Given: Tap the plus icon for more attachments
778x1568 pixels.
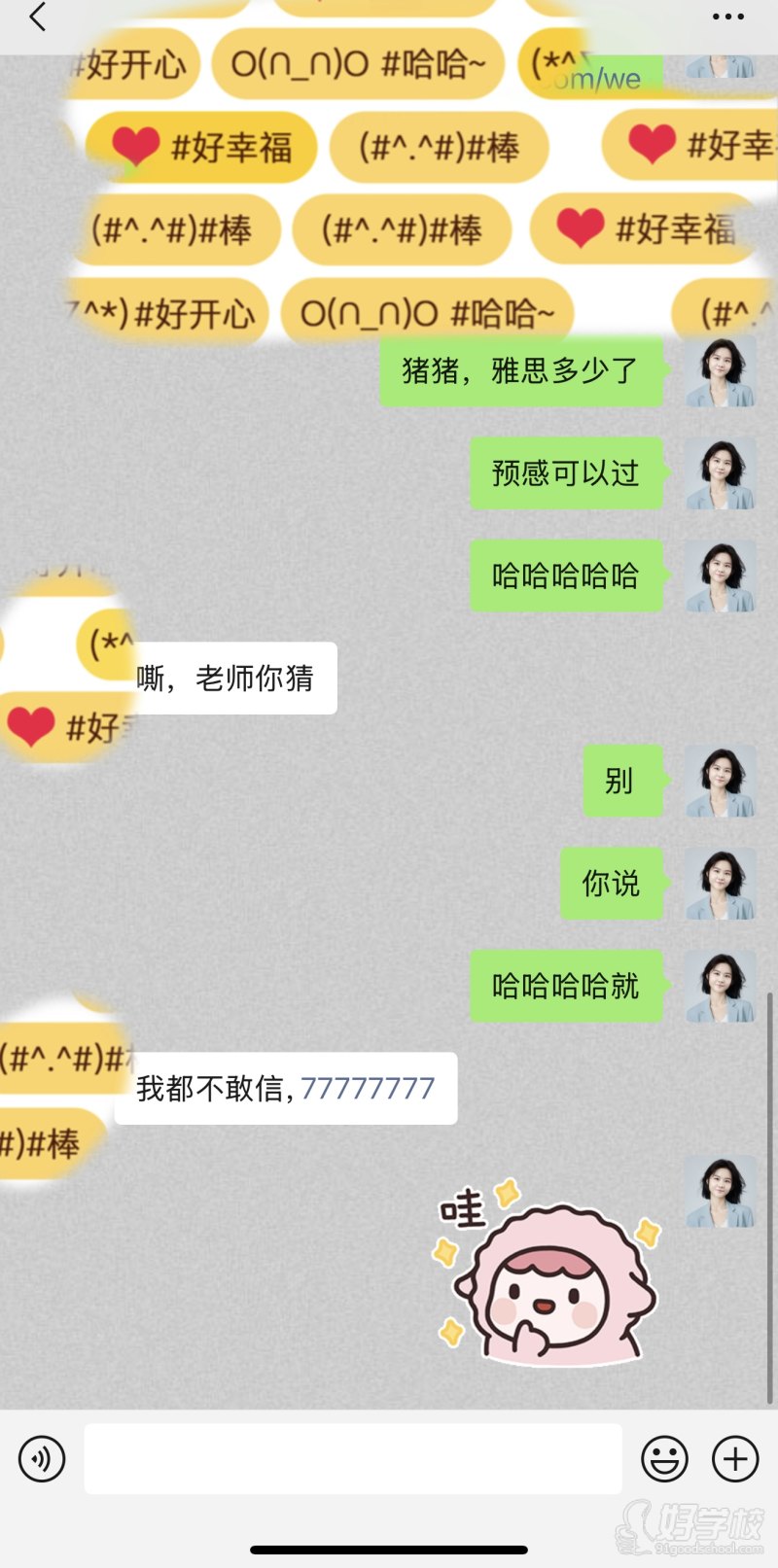Looking at the screenshot, I should click(734, 1459).
